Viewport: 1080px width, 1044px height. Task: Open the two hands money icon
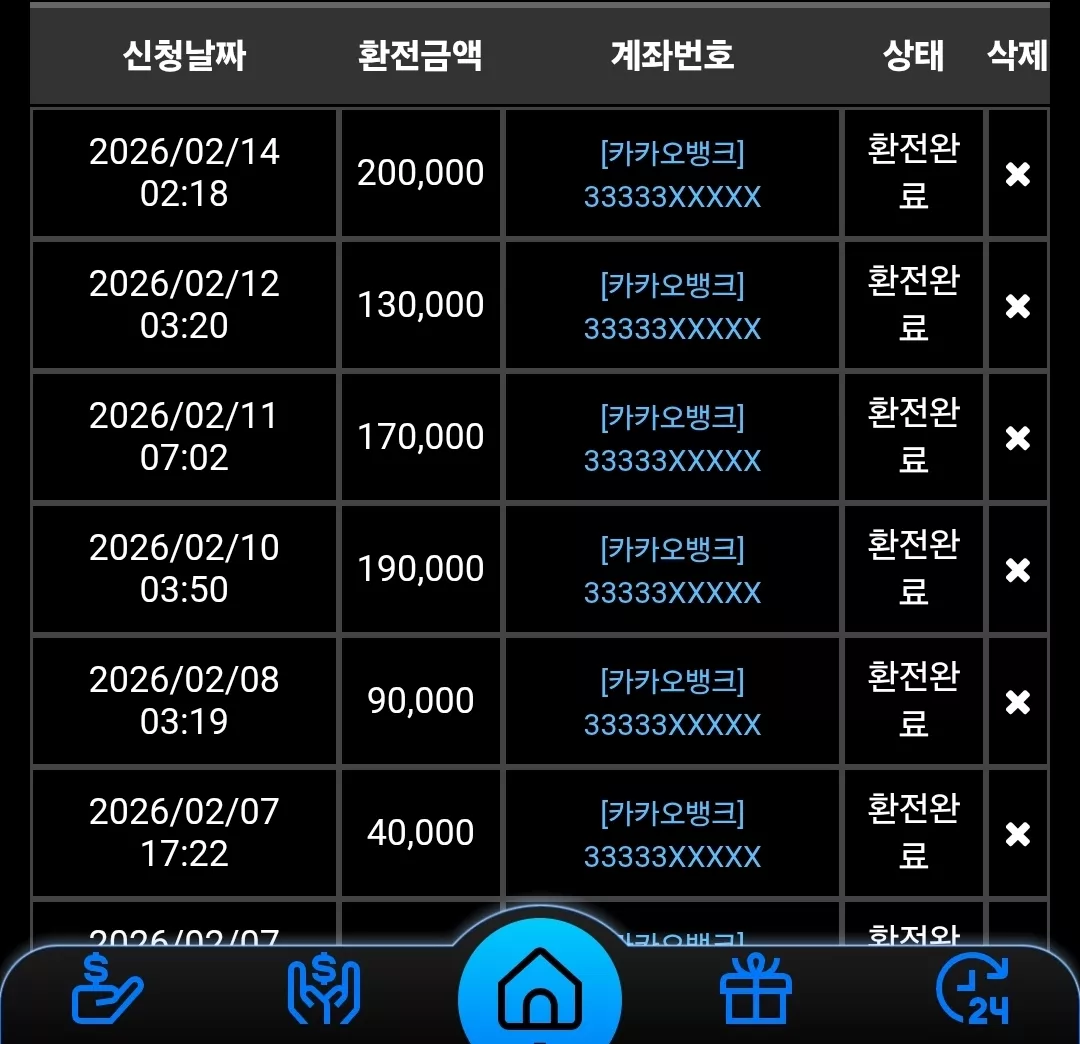tap(324, 989)
